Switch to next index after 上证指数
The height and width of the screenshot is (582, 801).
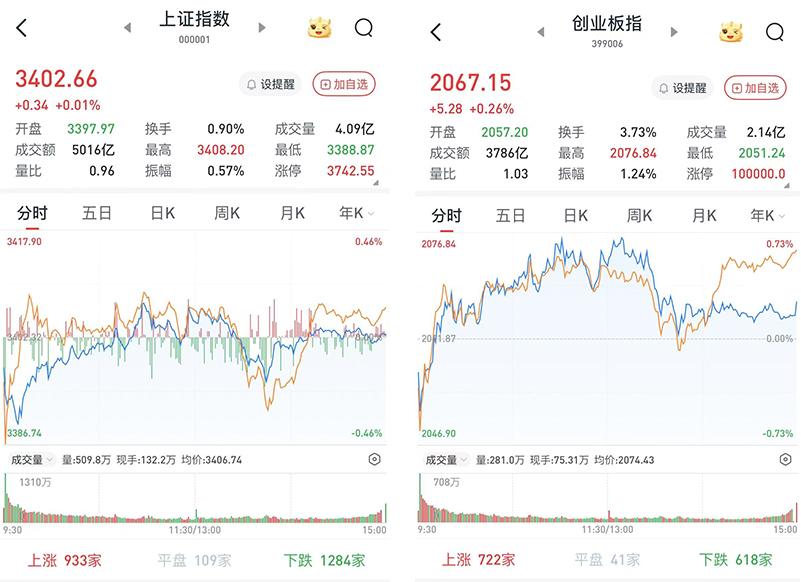point(262,28)
